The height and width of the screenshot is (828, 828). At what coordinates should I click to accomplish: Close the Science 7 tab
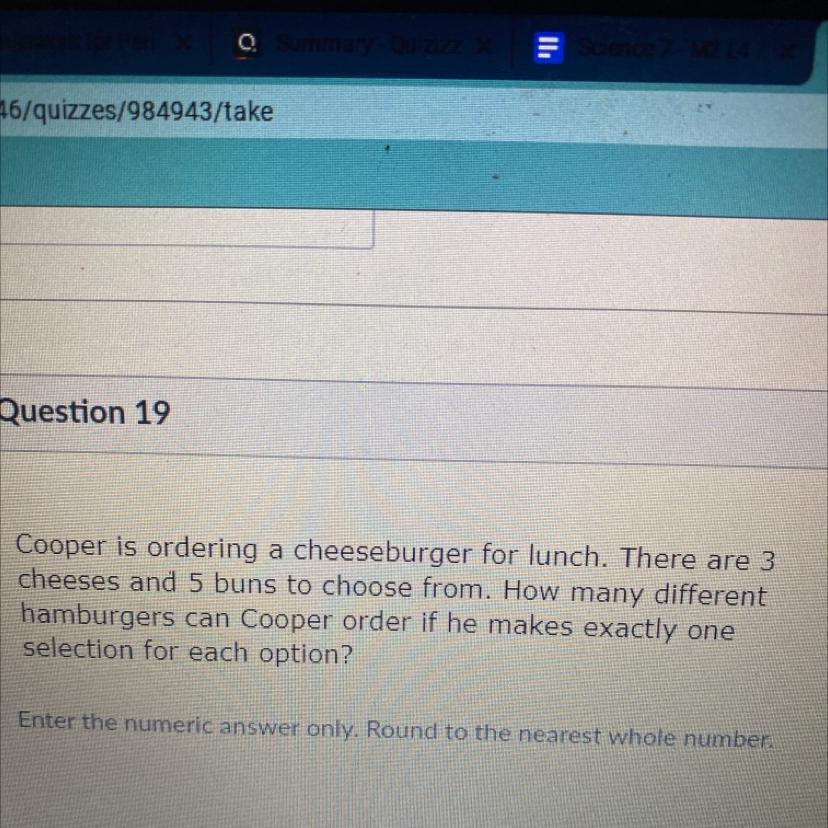(787, 48)
